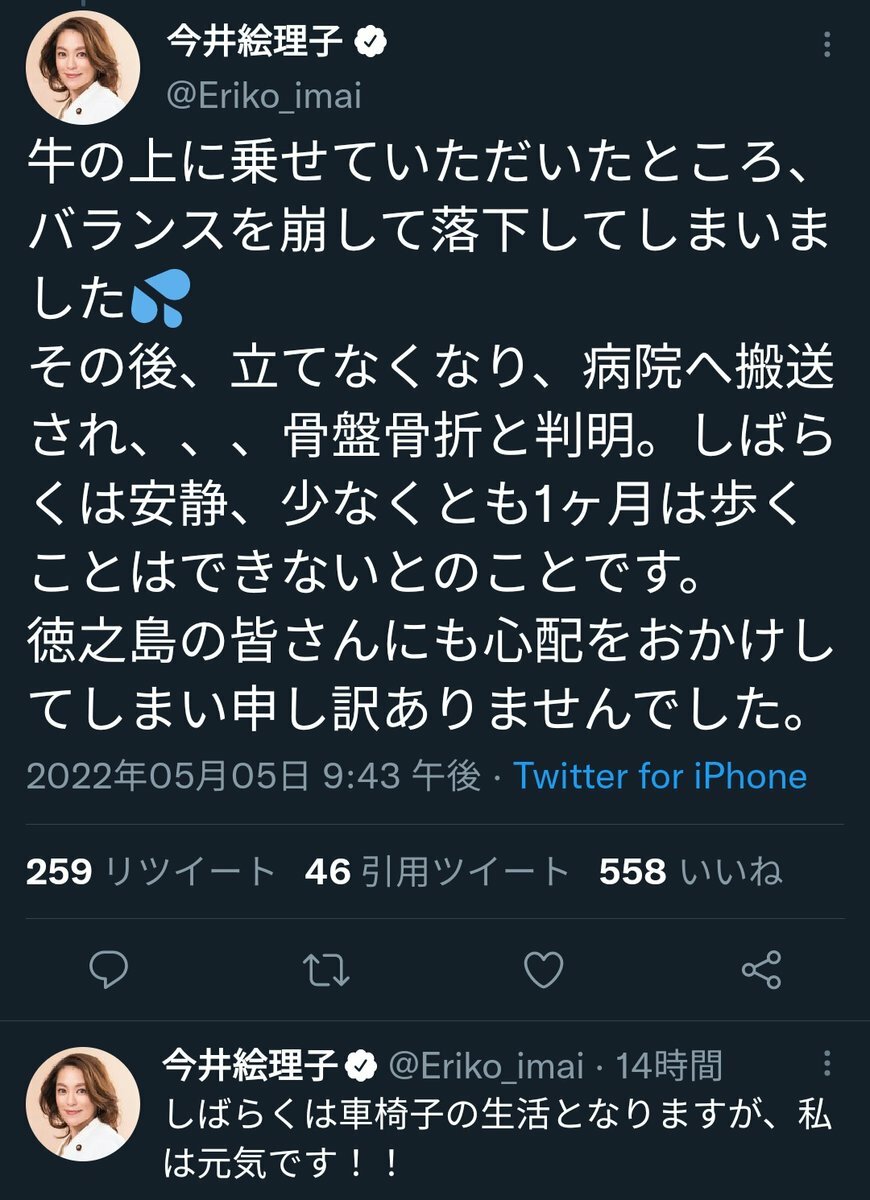Open the Twitter for iPhone link
870x1200 pixels.
(x=660, y=776)
